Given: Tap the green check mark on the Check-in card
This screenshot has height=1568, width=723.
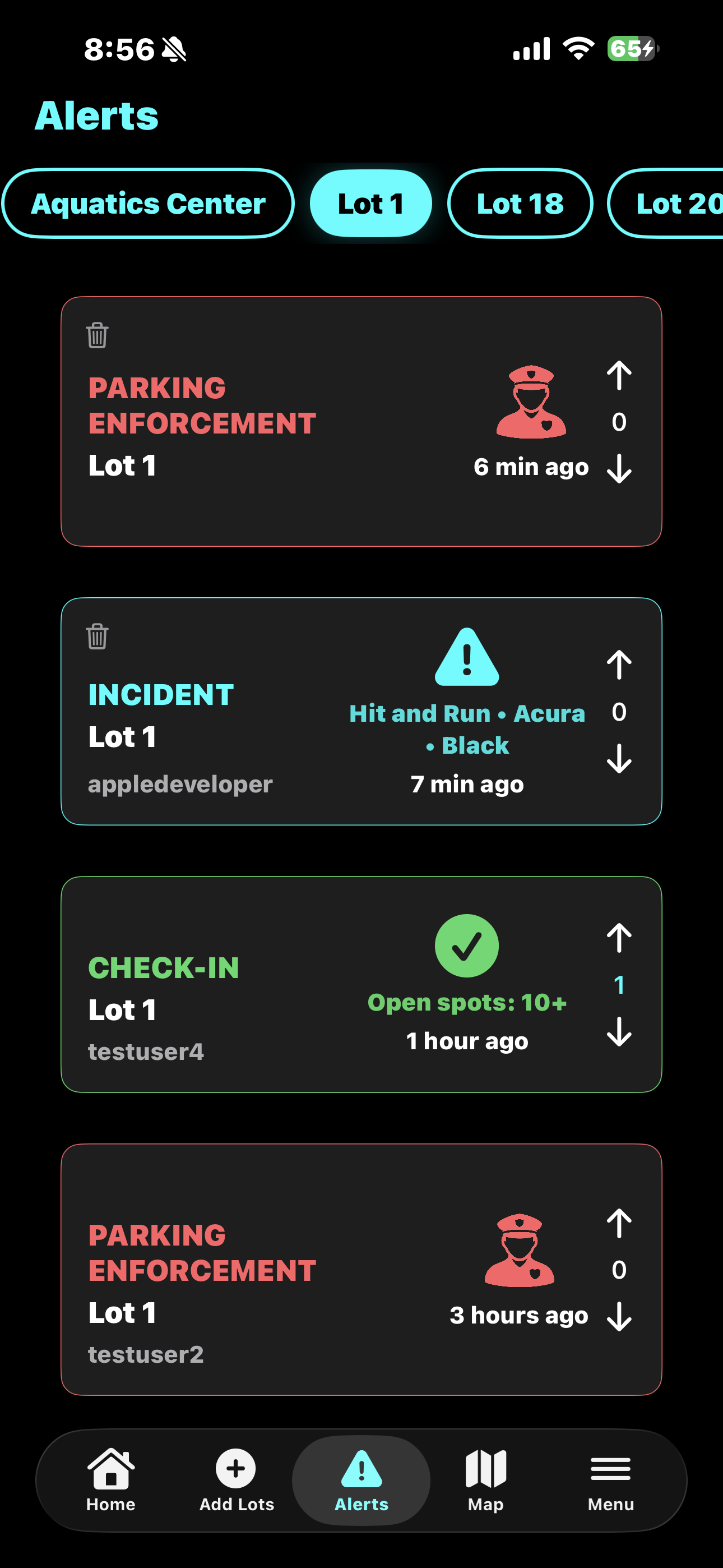Looking at the screenshot, I should (466, 945).
